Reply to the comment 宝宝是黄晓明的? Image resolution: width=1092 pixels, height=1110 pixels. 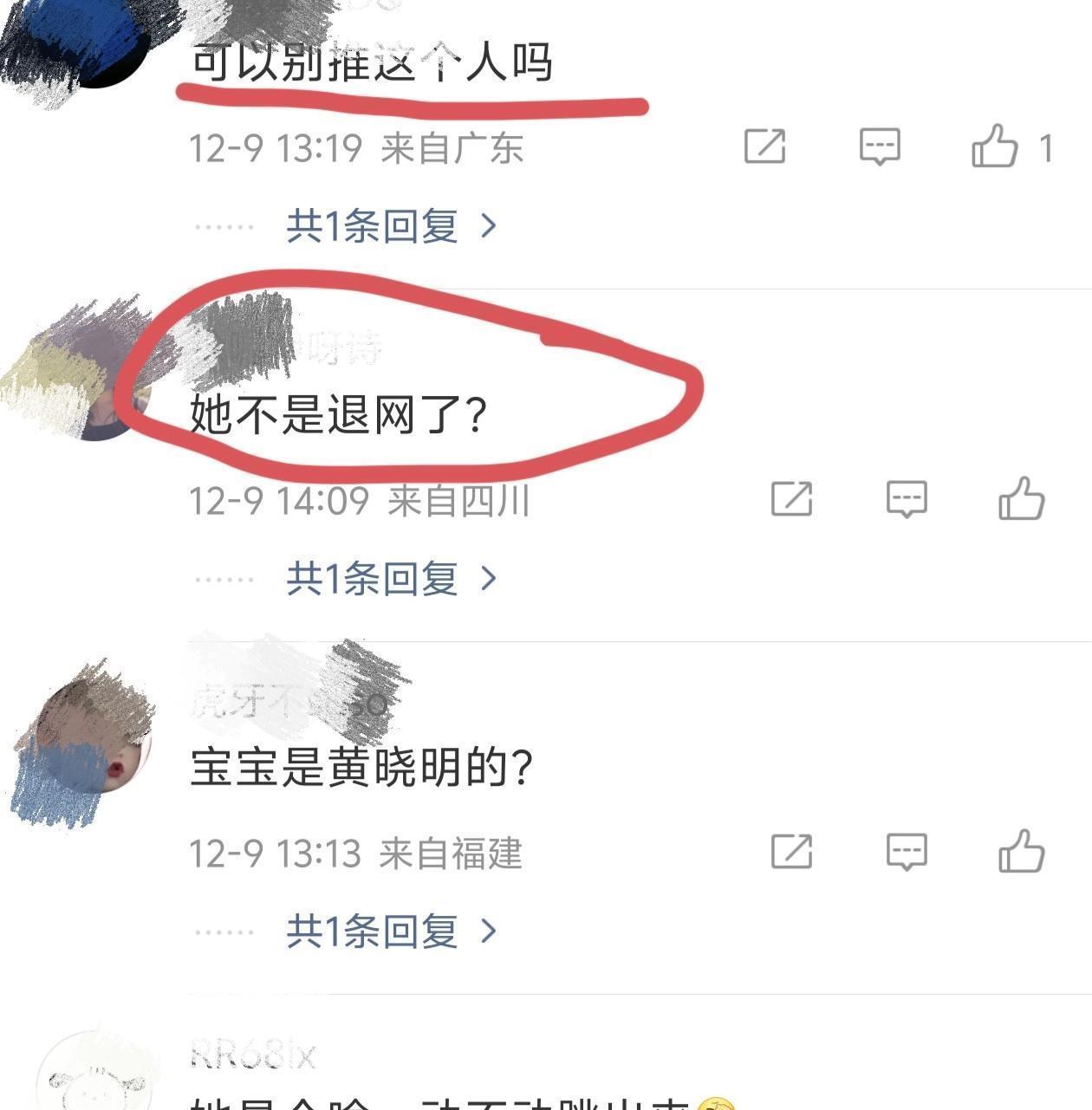(x=907, y=852)
